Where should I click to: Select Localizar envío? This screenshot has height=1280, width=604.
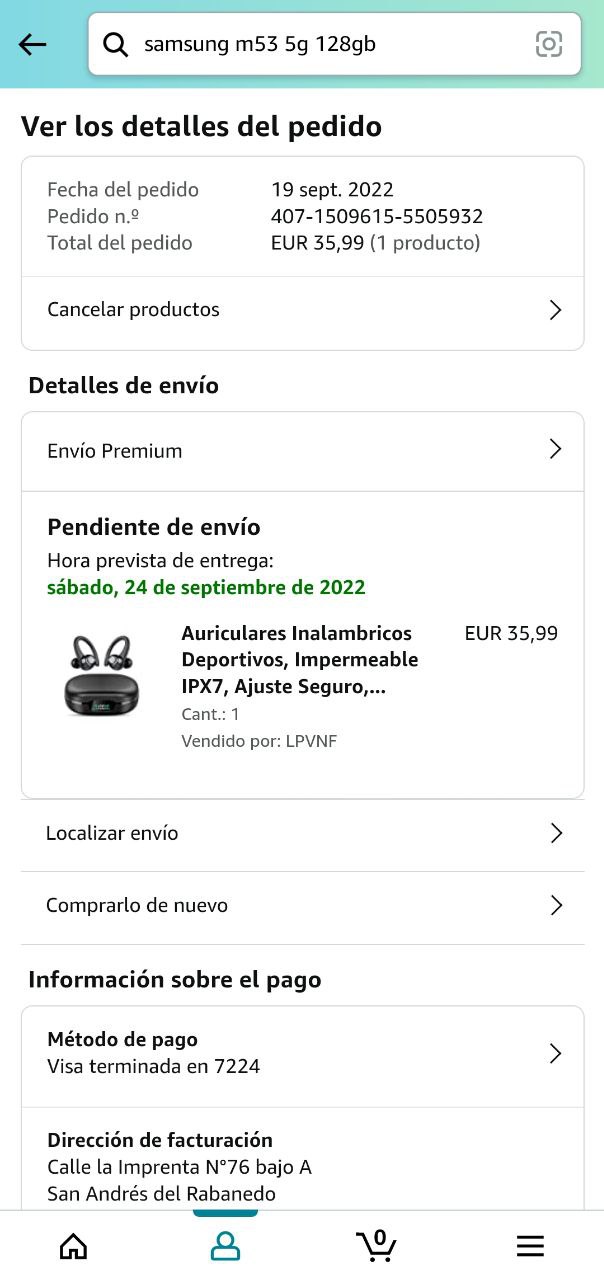coord(302,834)
